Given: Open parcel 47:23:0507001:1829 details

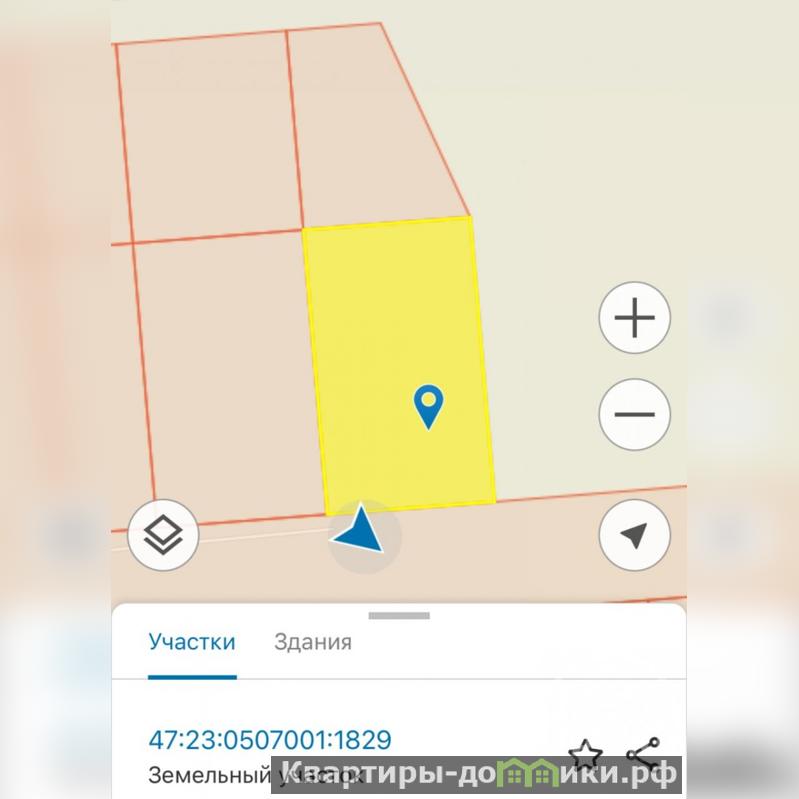Looking at the screenshot, I should click(x=270, y=740).
